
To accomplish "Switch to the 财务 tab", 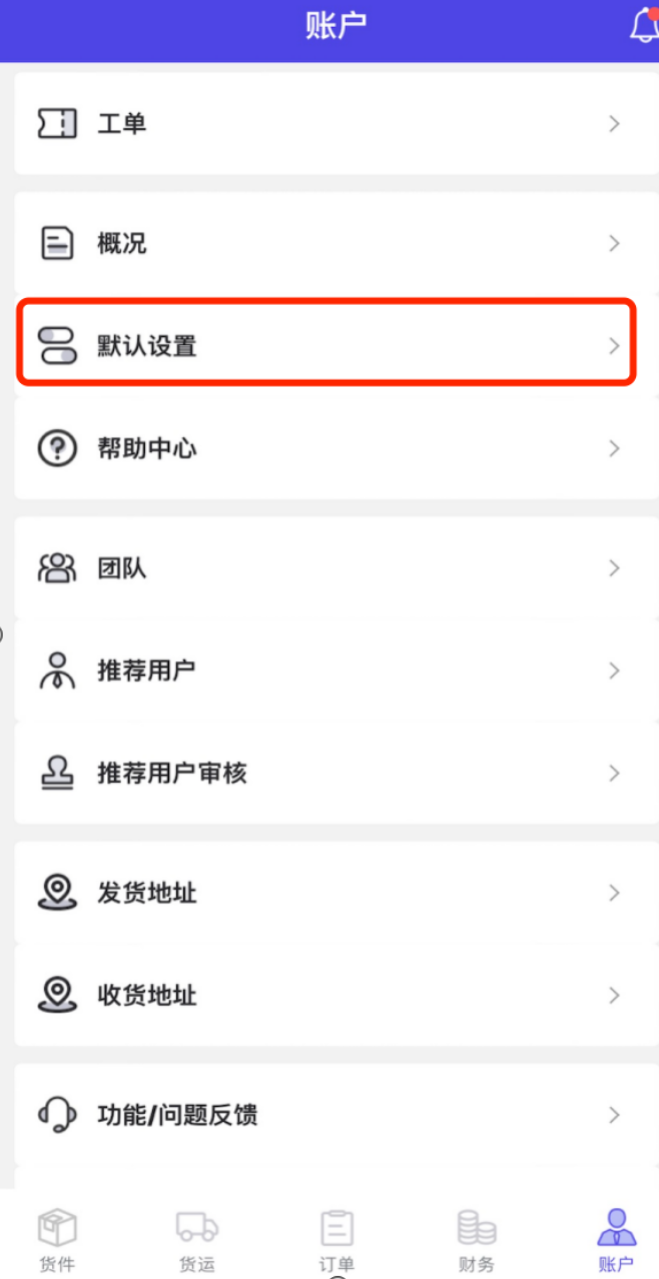I will tap(476, 1238).
